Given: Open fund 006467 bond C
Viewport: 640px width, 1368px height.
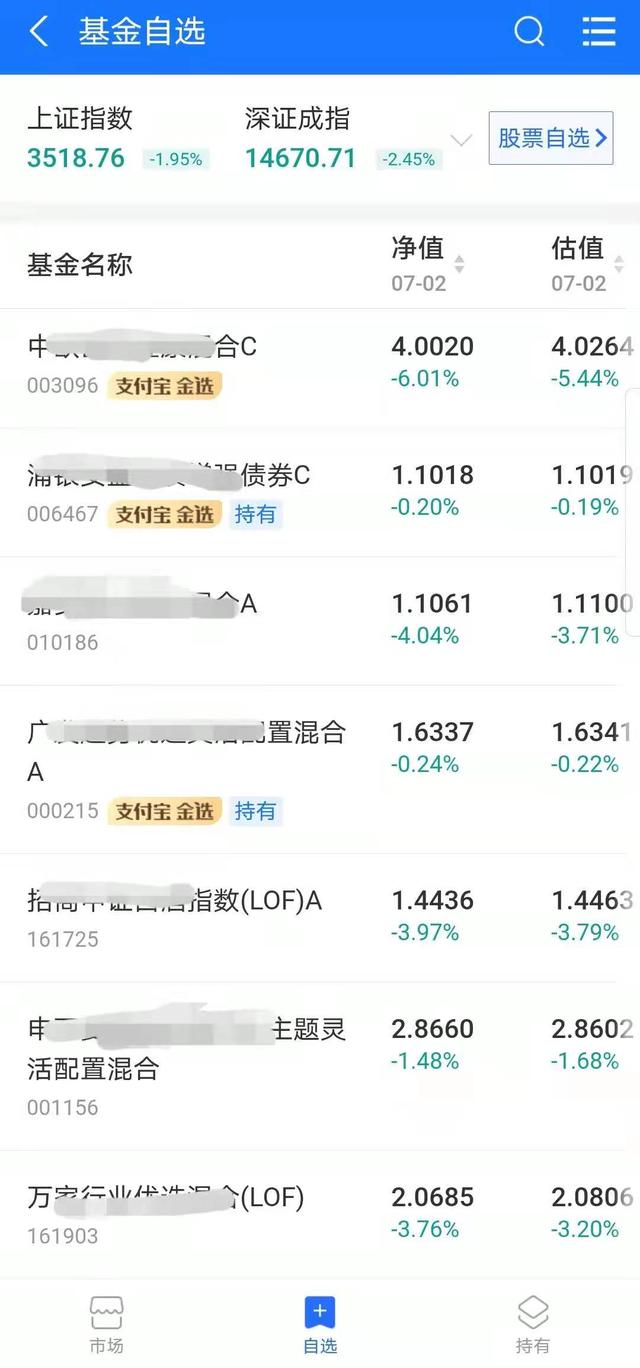Looking at the screenshot, I should pos(320,493).
